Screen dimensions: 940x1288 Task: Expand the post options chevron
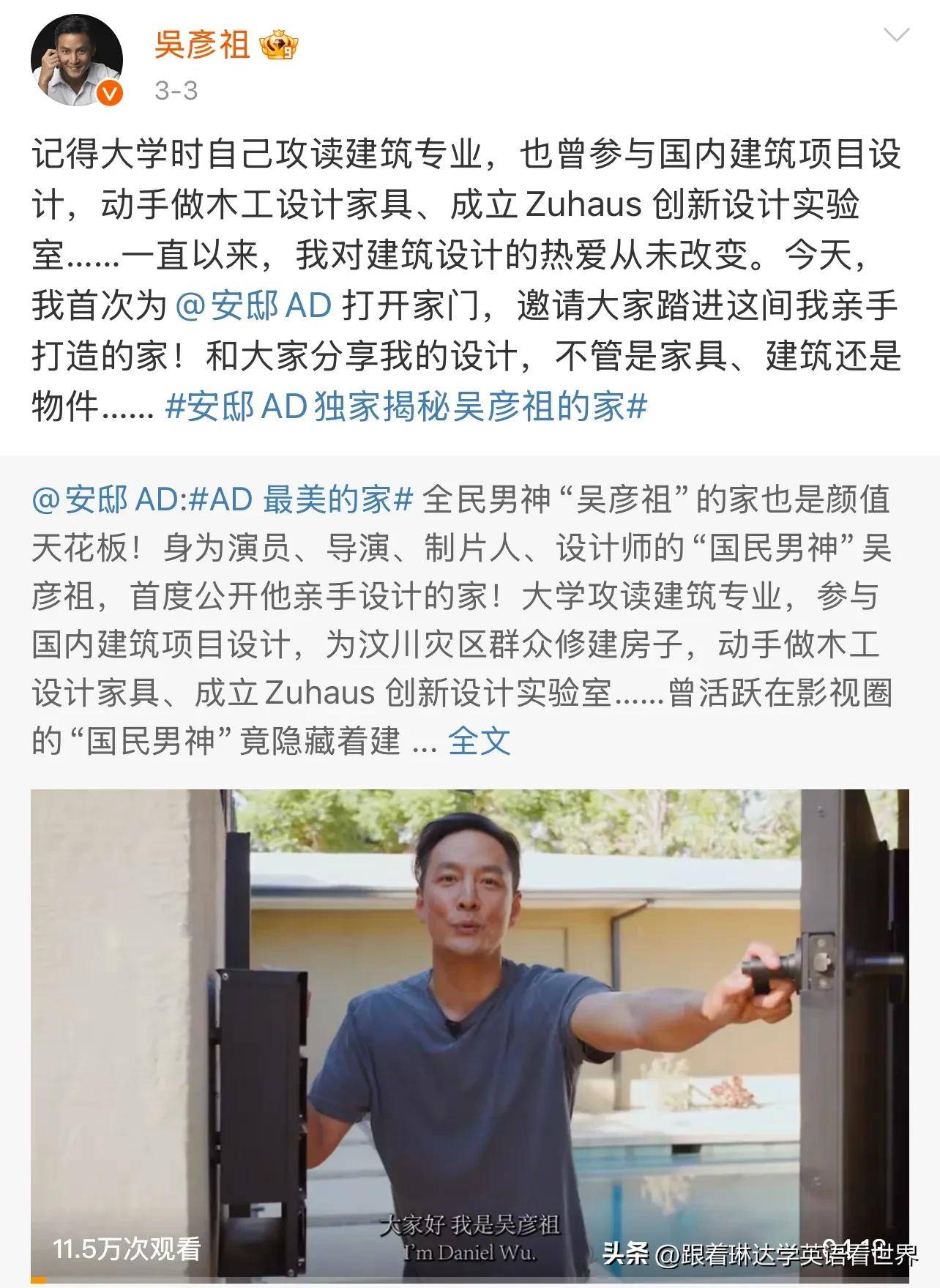(x=897, y=34)
